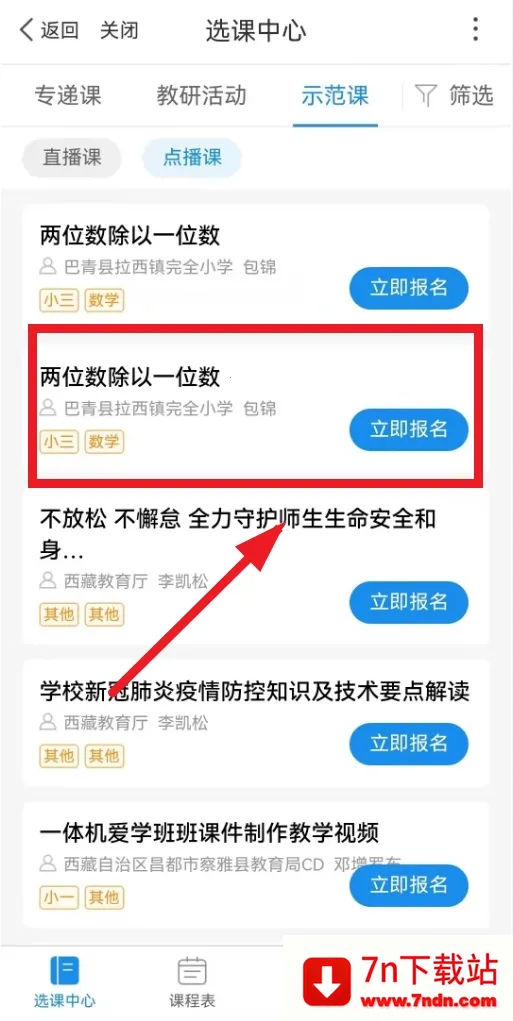
Task: Switch to the 专递课 tab
Action: [68, 96]
